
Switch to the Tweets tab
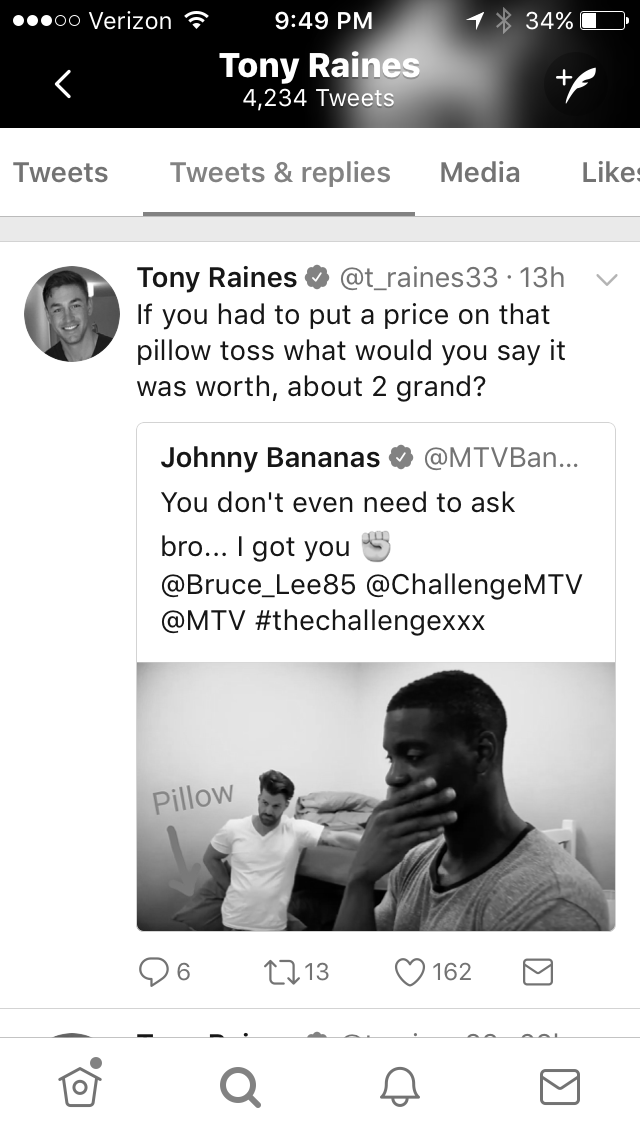[60, 172]
